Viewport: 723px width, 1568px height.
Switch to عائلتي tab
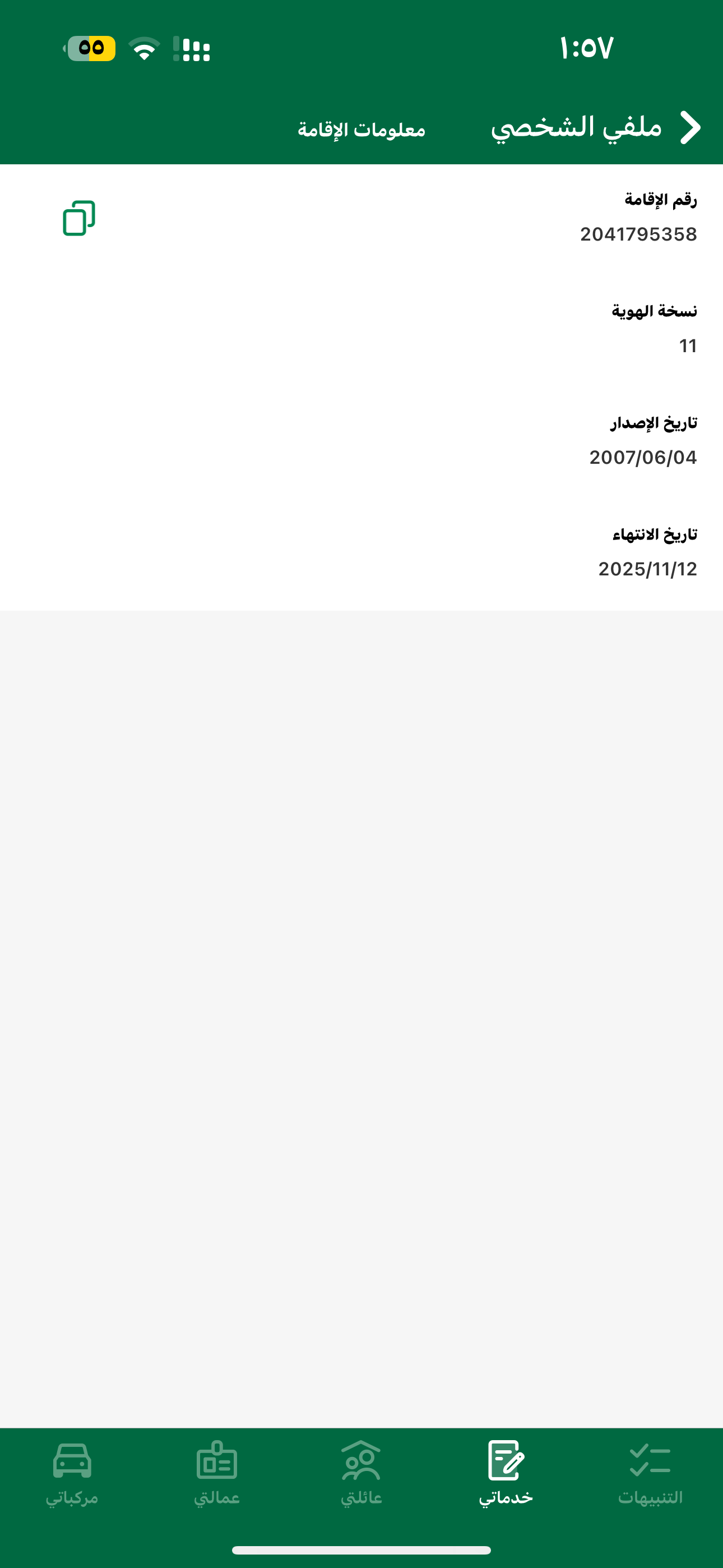(x=361, y=1473)
